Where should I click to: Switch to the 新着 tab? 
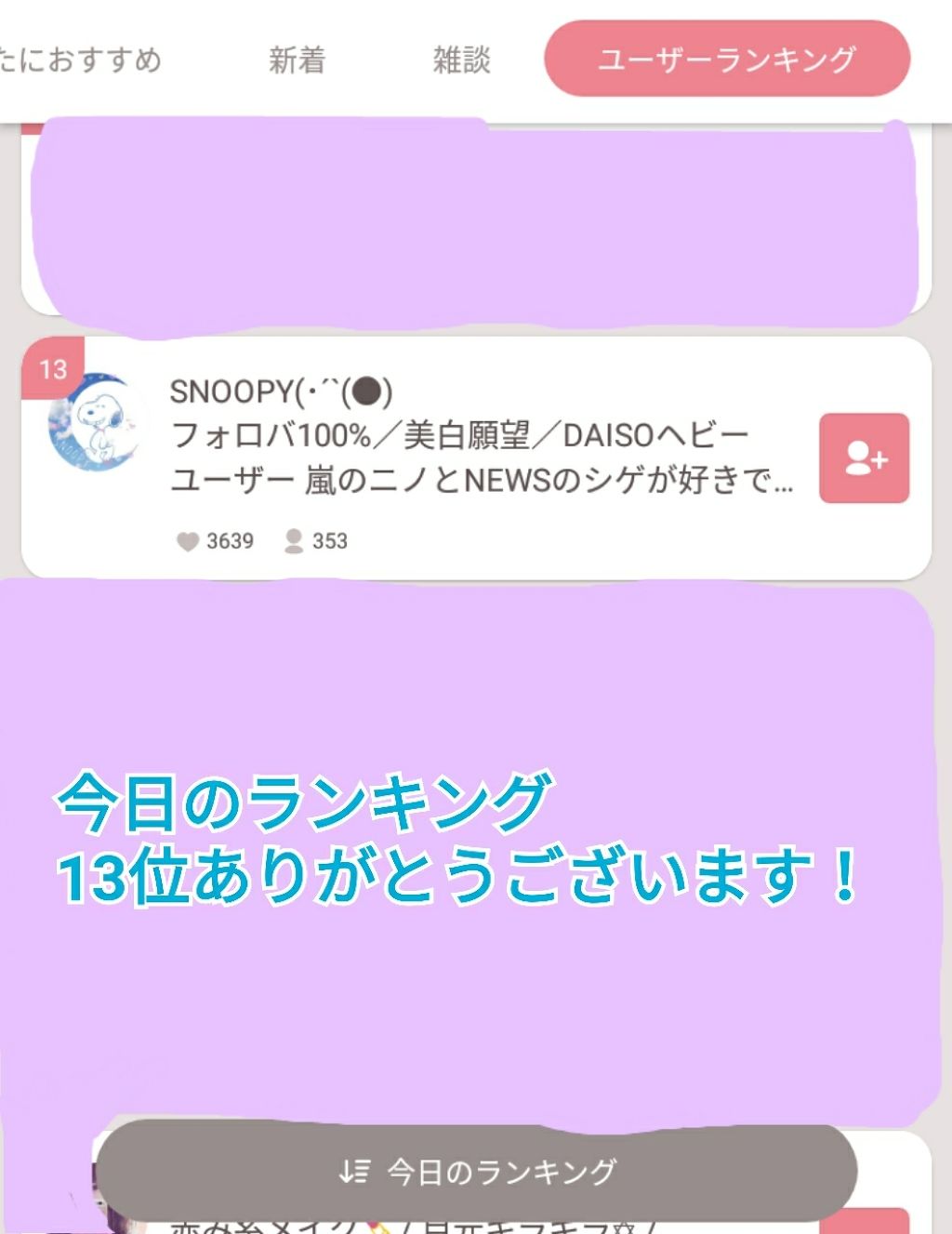tap(297, 60)
